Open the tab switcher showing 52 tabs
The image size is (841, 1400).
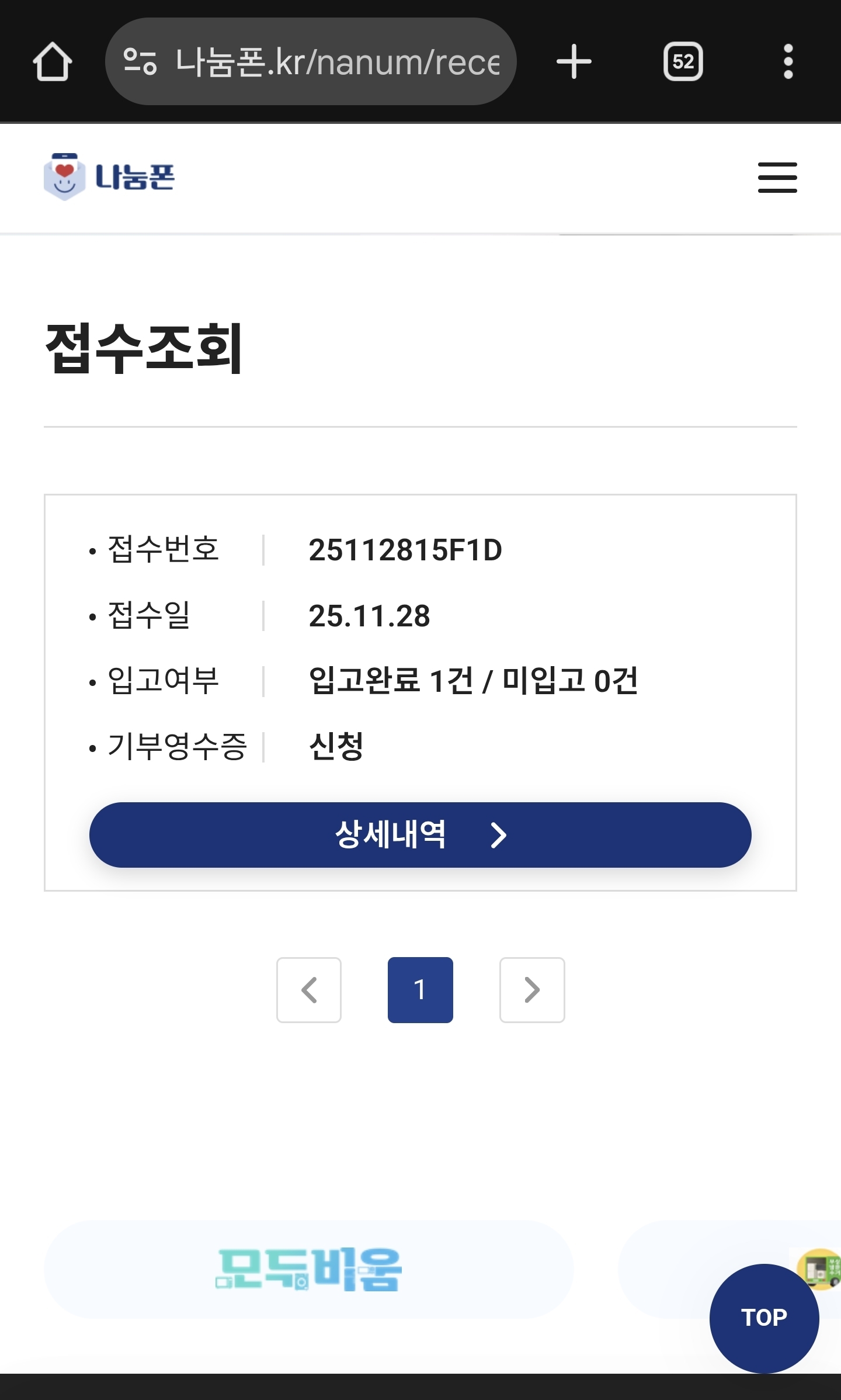point(683,61)
